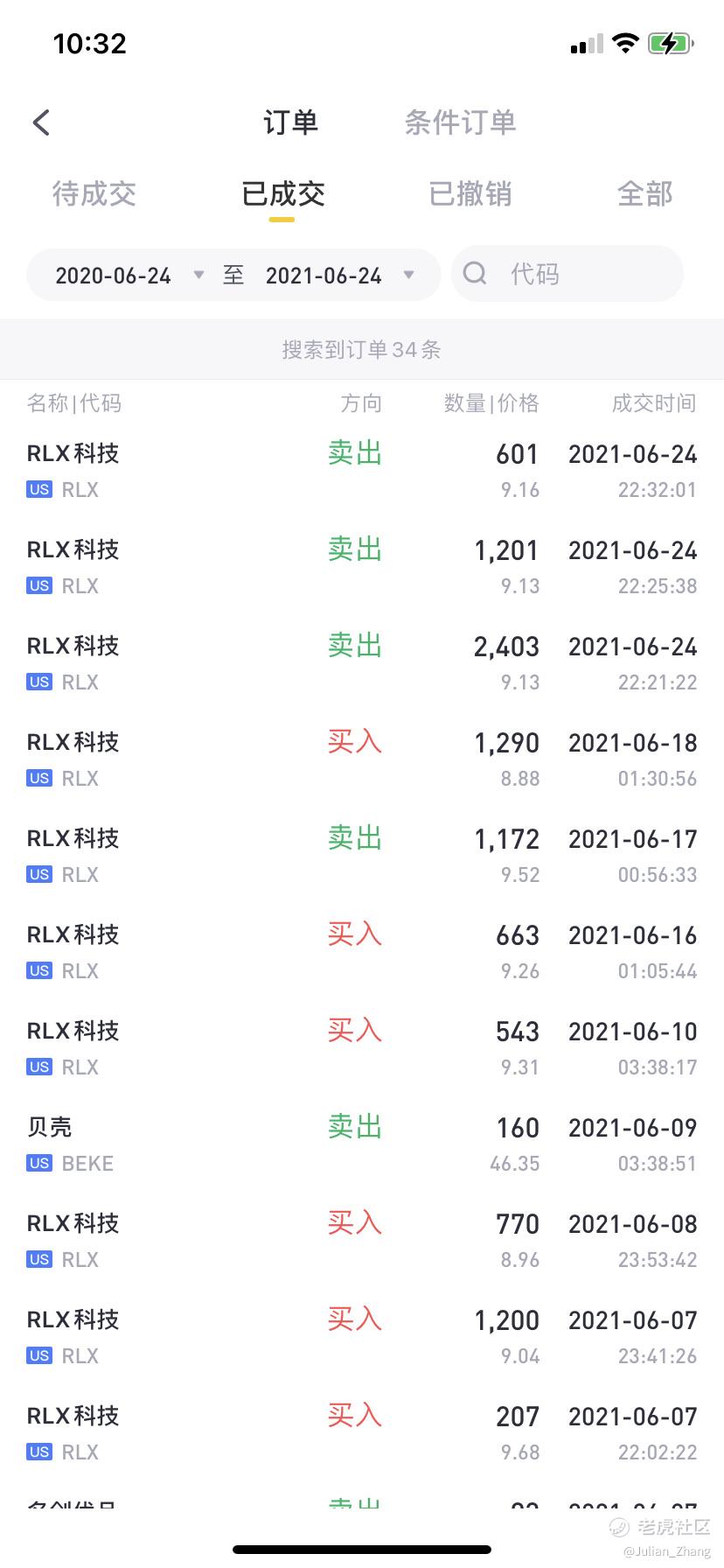Open the RLX buy order of 543 shares
The height and width of the screenshot is (1568, 724).
point(362,1048)
